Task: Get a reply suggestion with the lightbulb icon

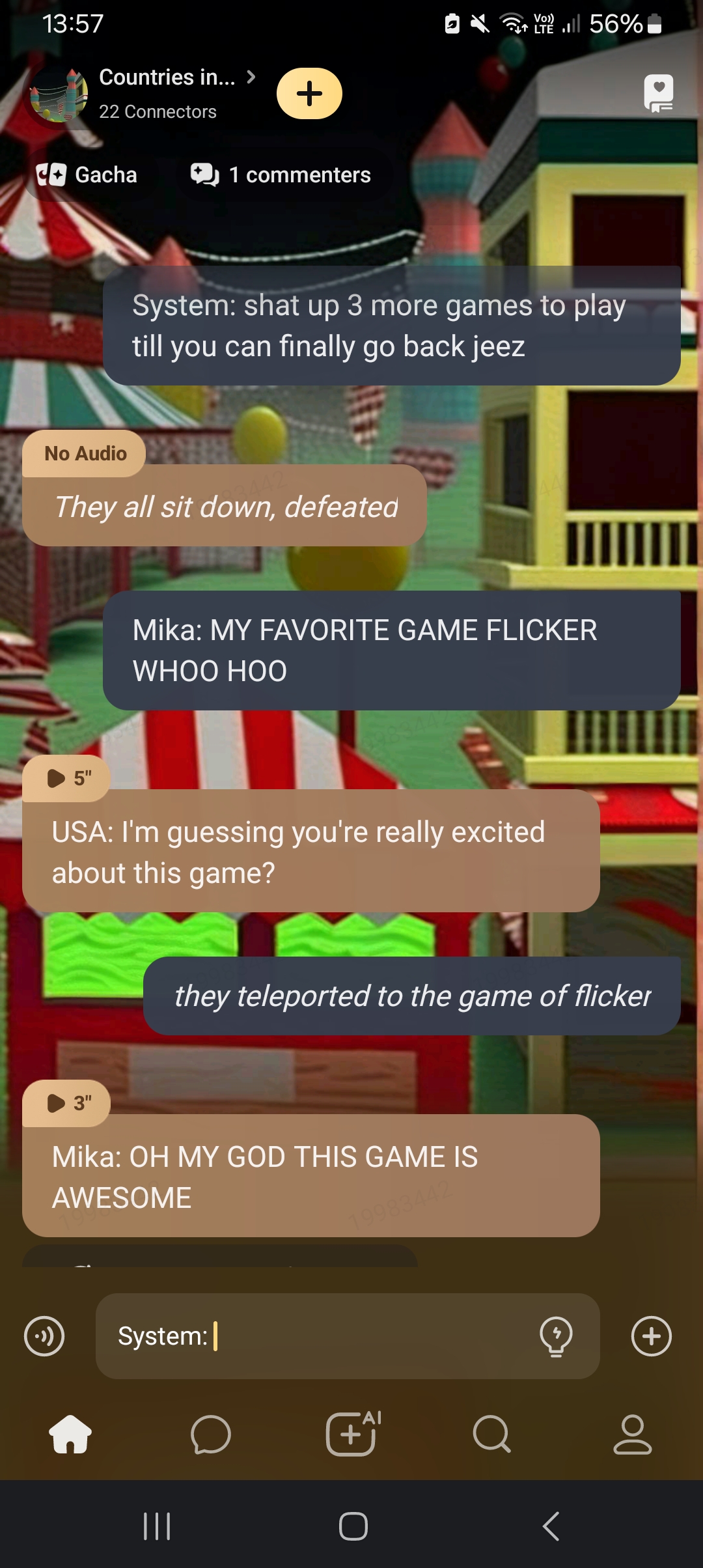Action: click(556, 1336)
